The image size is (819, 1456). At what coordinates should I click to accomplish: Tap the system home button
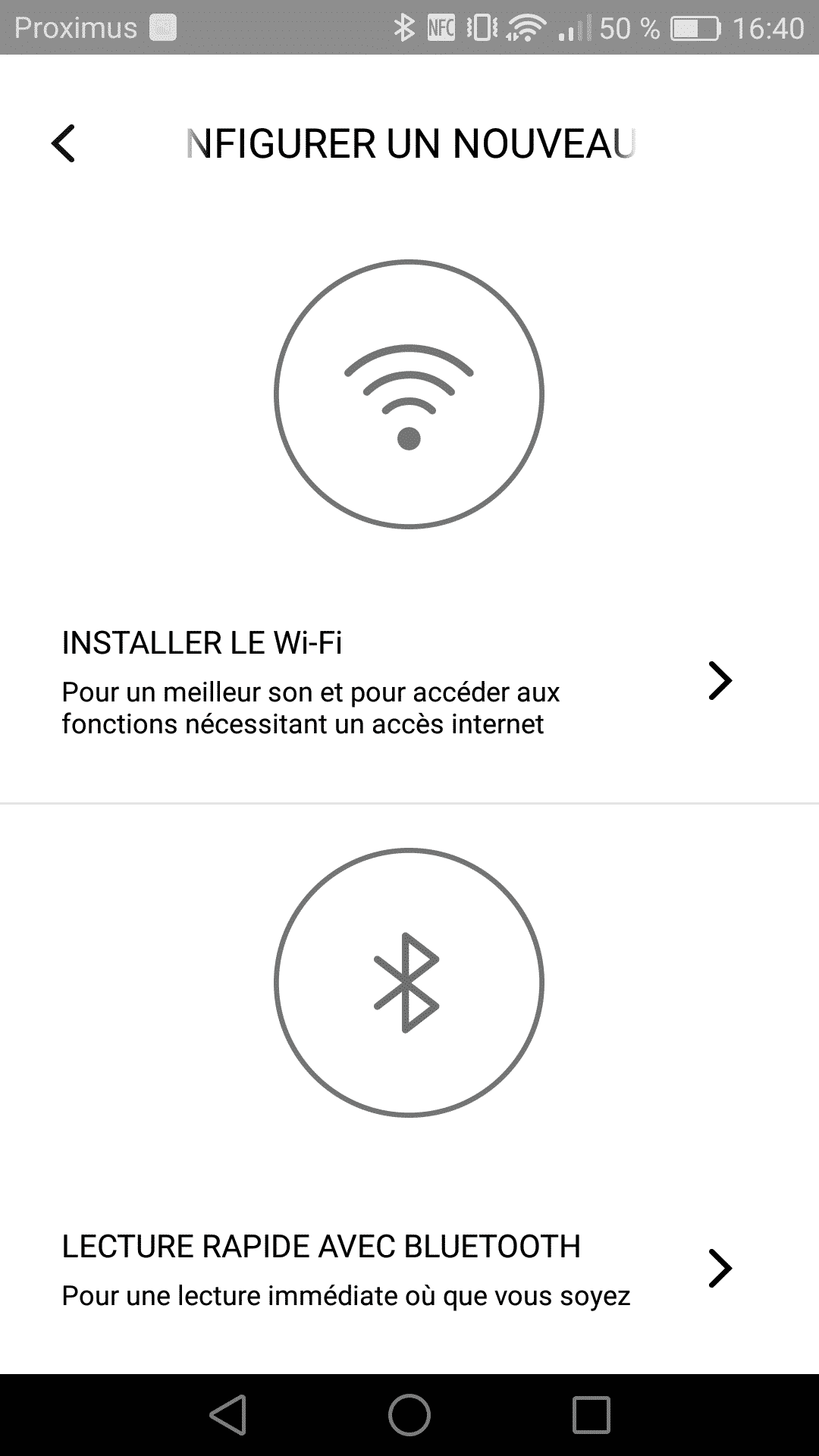click(x=409, y=1415)
